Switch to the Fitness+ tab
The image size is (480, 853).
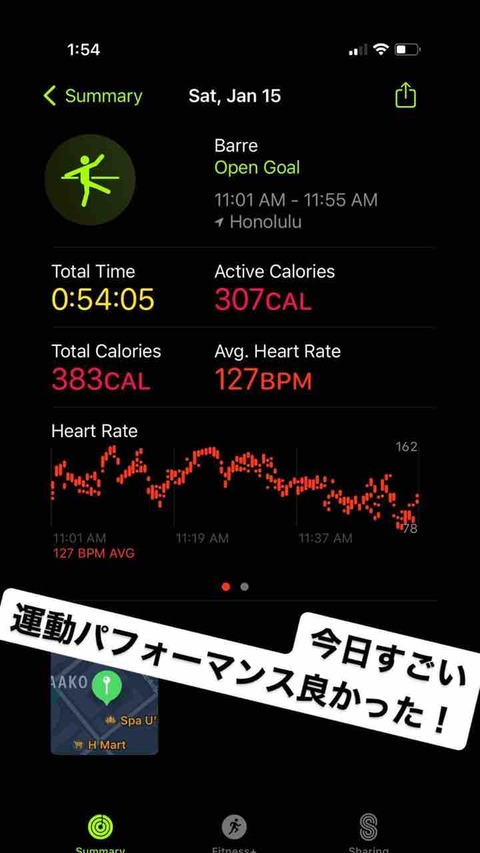235,833
